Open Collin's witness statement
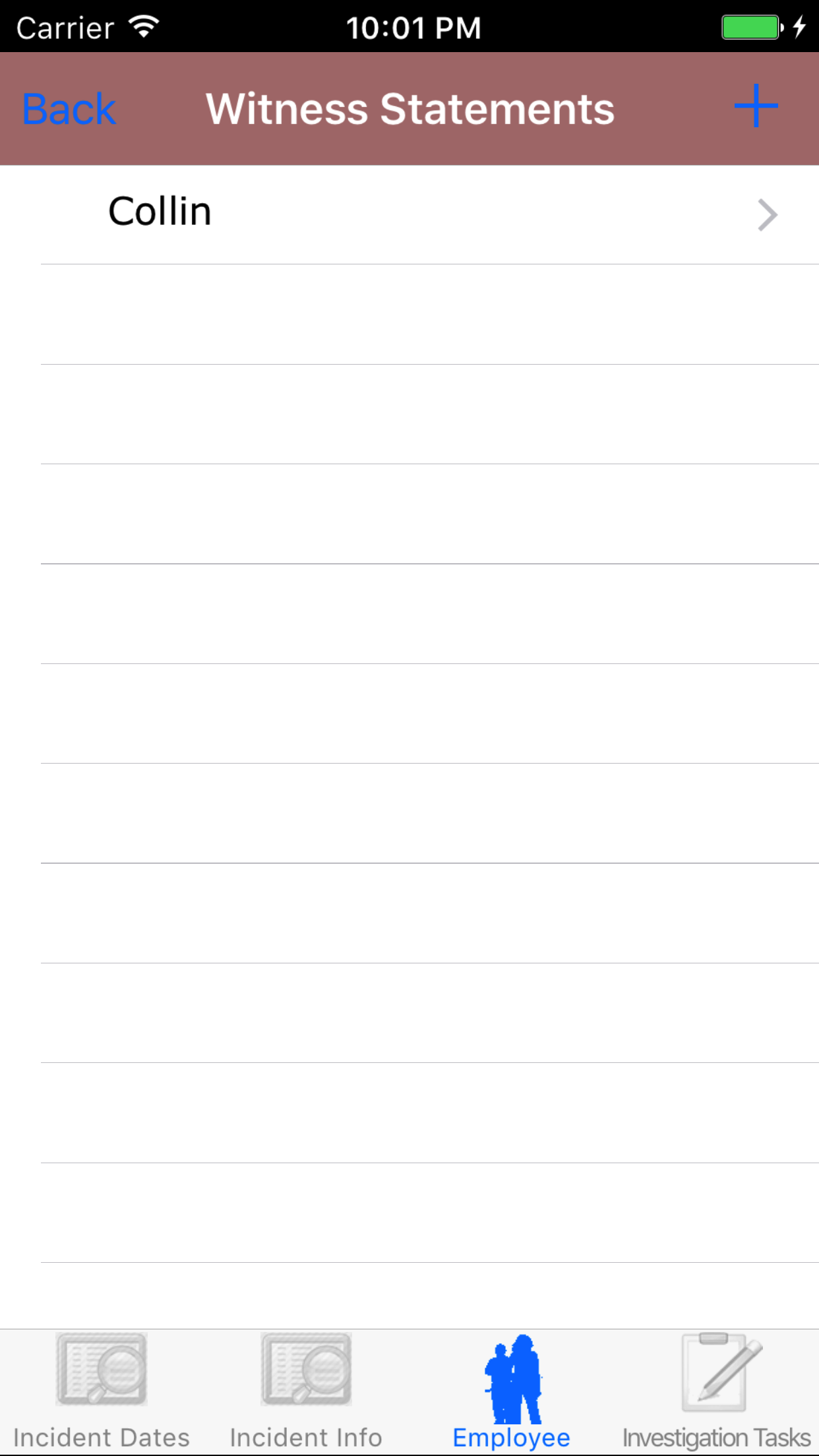The height and width of the screenshot is (1456, 819). pos(409,213)
